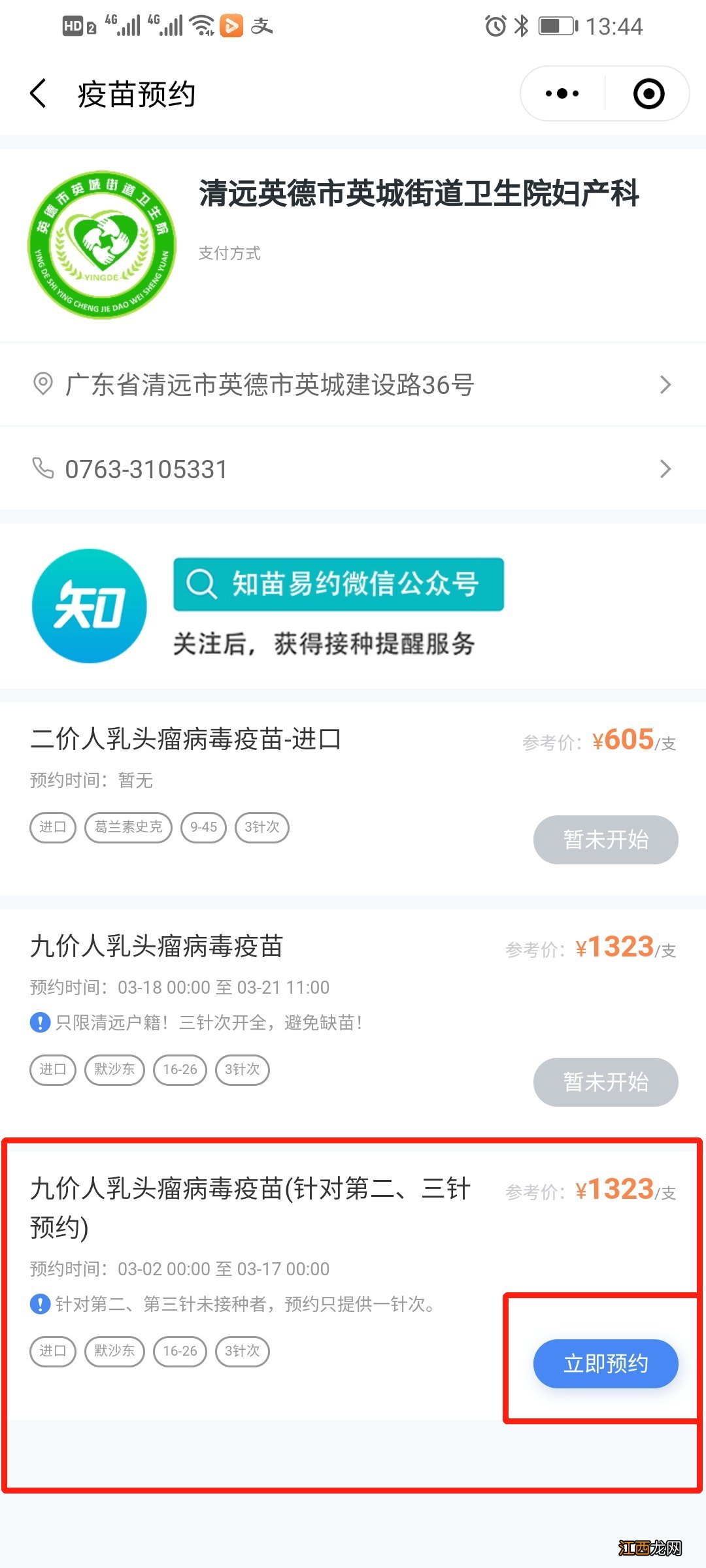
Task: Tap the battery indicator in the status bar
Action: (x=556, y=26)
